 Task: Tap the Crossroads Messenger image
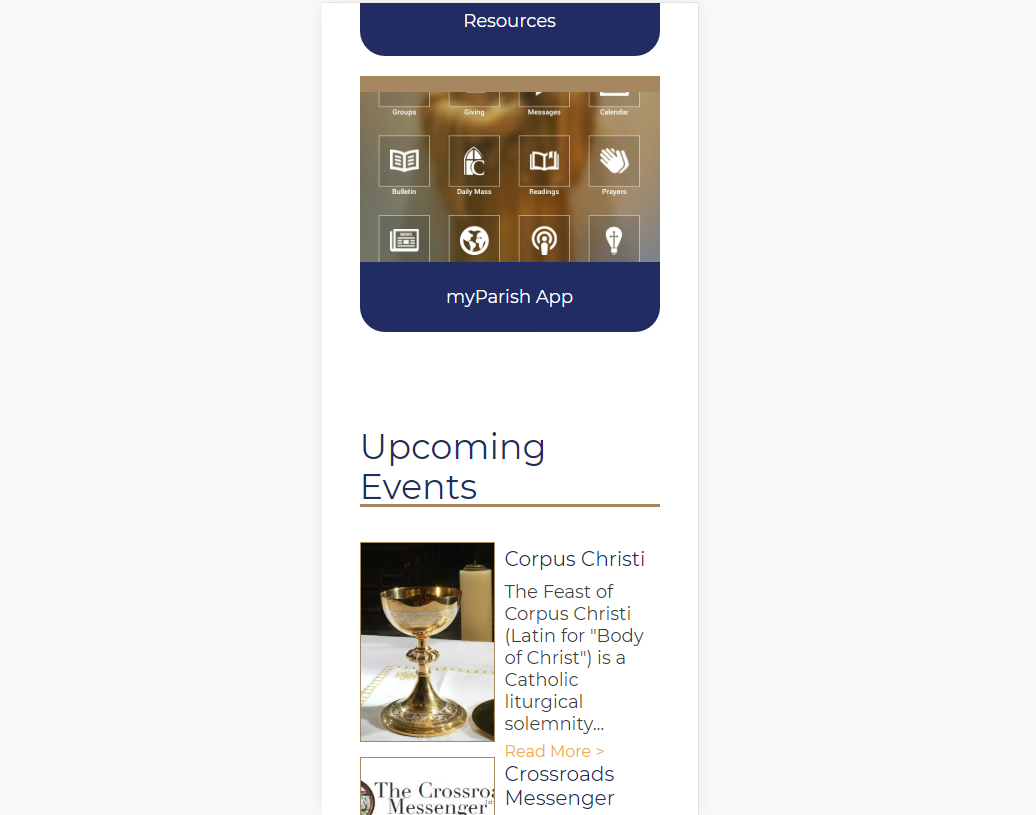point(427,788)
